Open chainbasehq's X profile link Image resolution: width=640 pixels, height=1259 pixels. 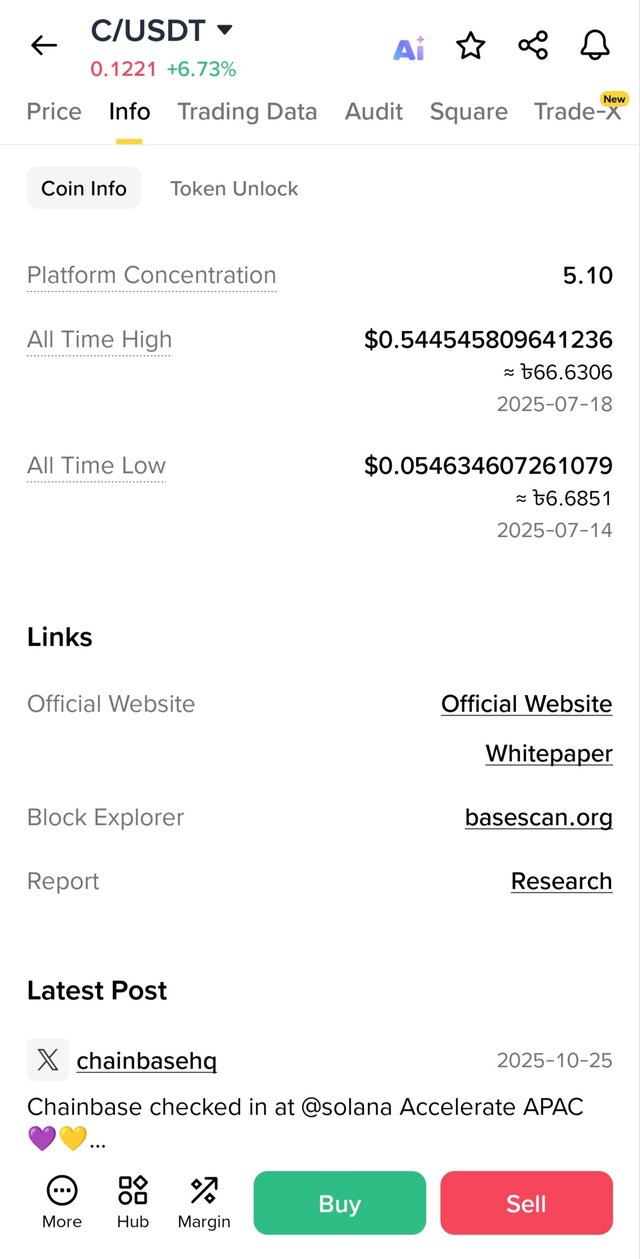click(x=146, y=1061)
